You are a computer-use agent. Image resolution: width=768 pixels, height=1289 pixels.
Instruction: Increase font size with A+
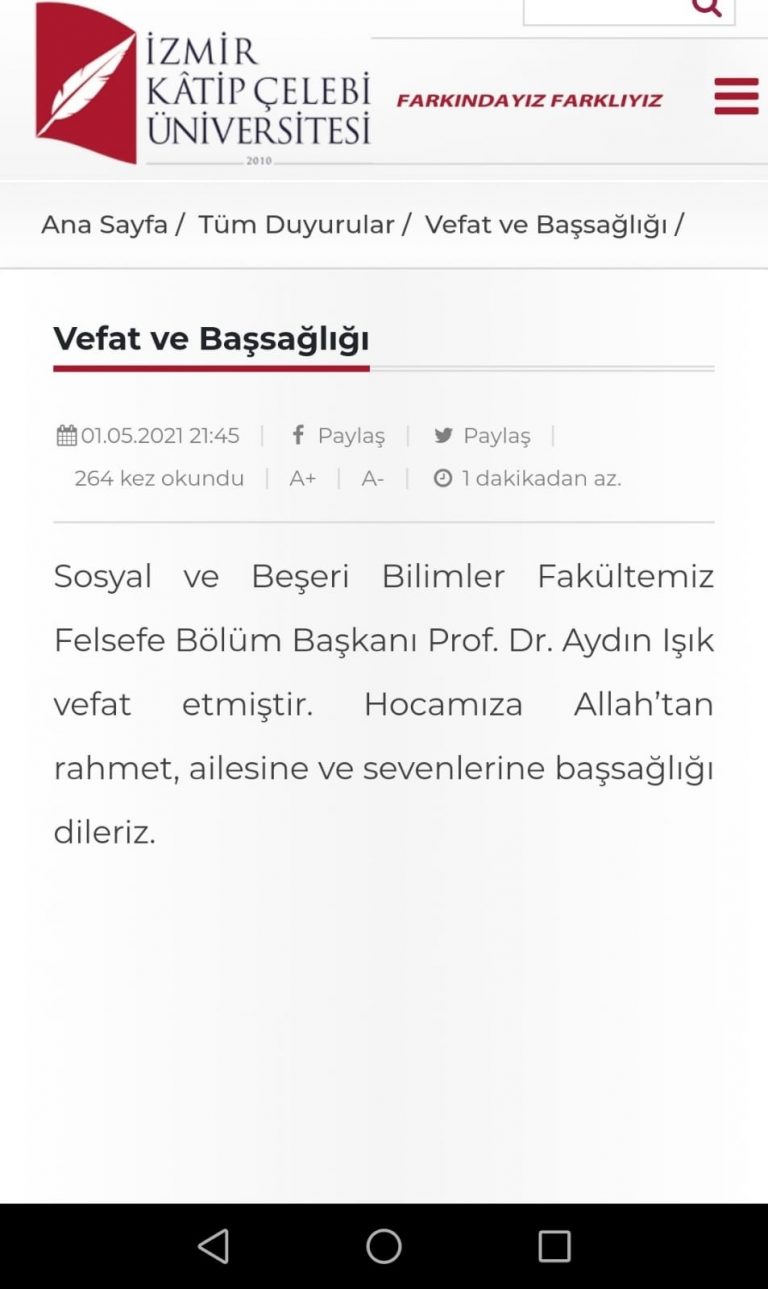pos(303,478)
